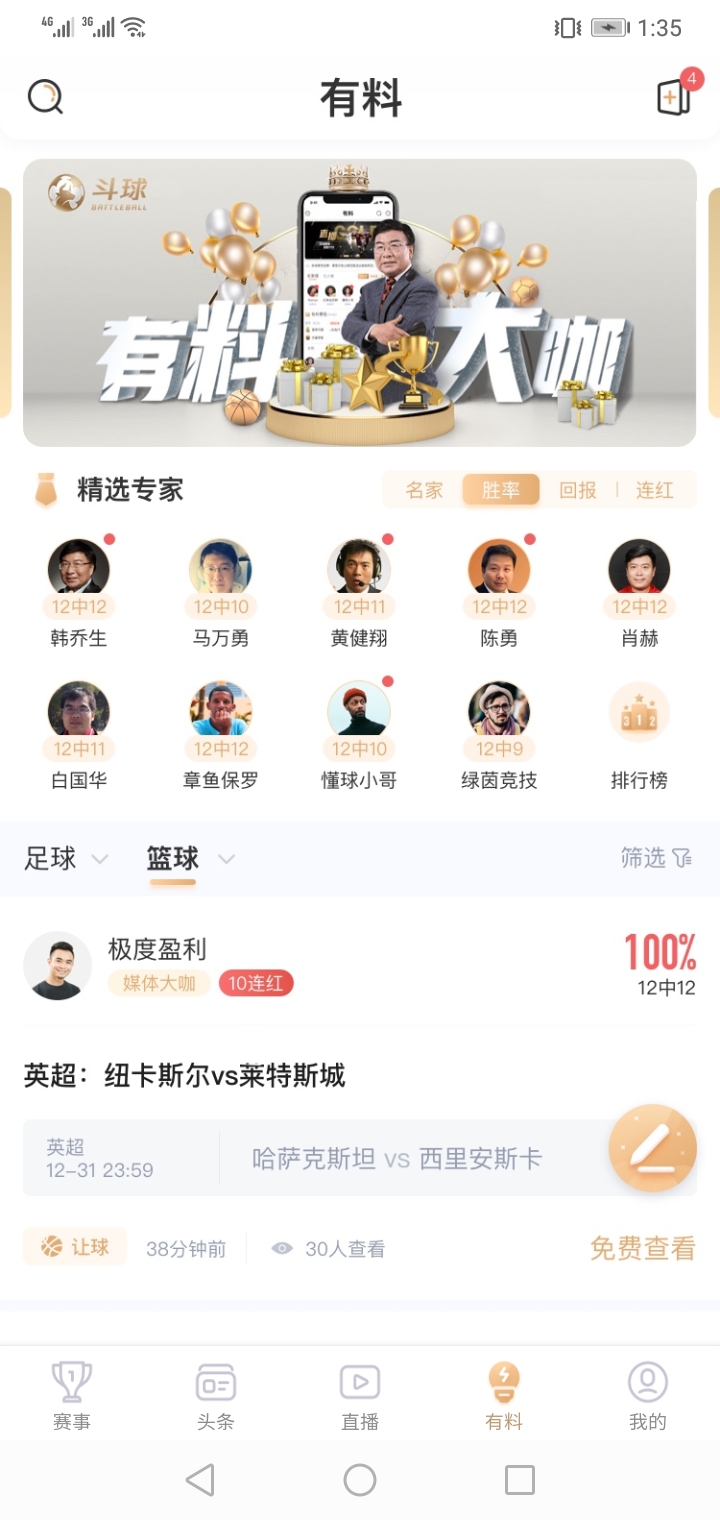This screenshot has height=1520, width=720.
Task: Select the 连红 expert filter
Action: pyautogui.click(x=655, y=490)
